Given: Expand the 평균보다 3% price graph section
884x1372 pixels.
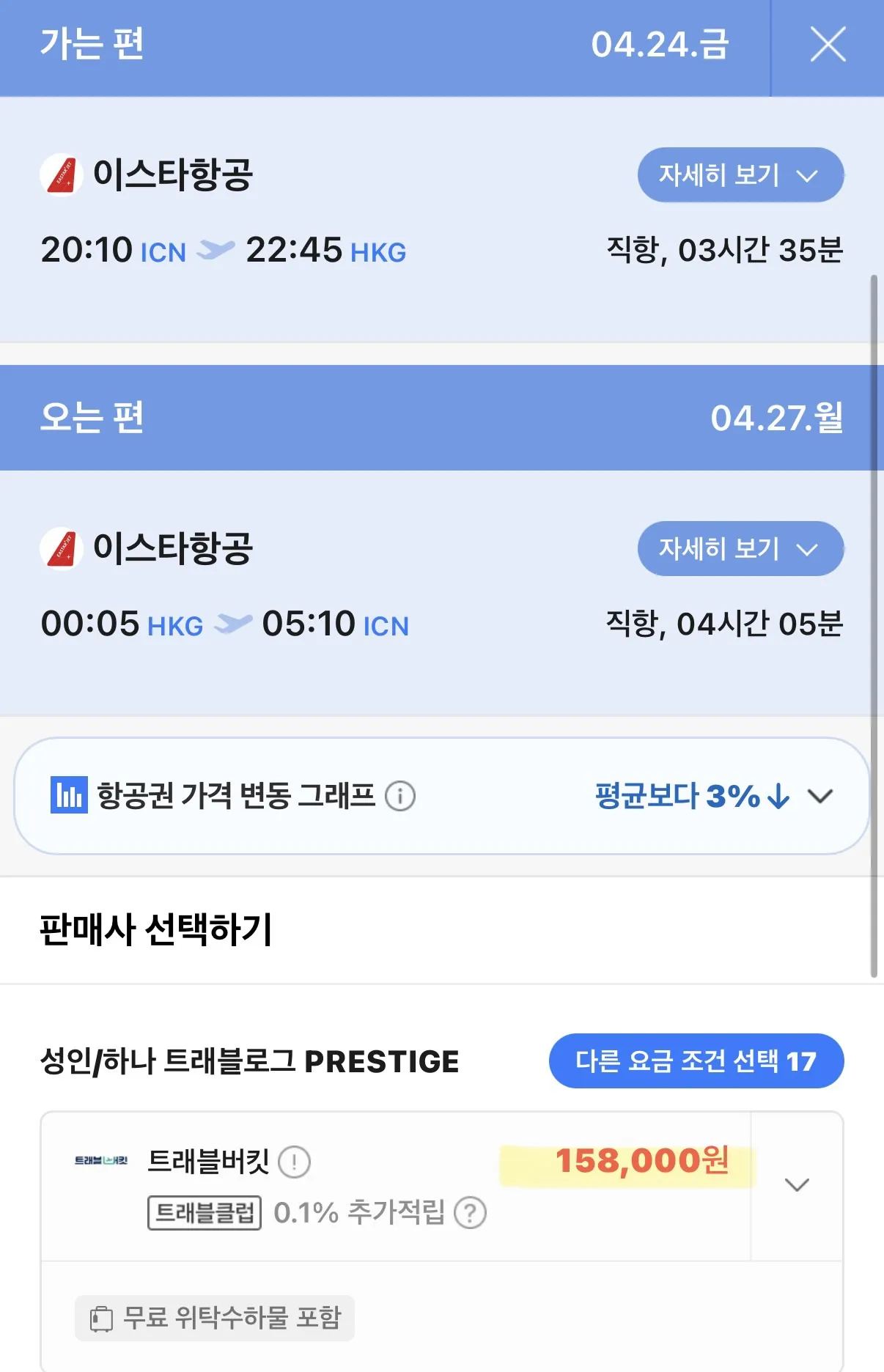Looking at the screenshot, I should (821, 797).
